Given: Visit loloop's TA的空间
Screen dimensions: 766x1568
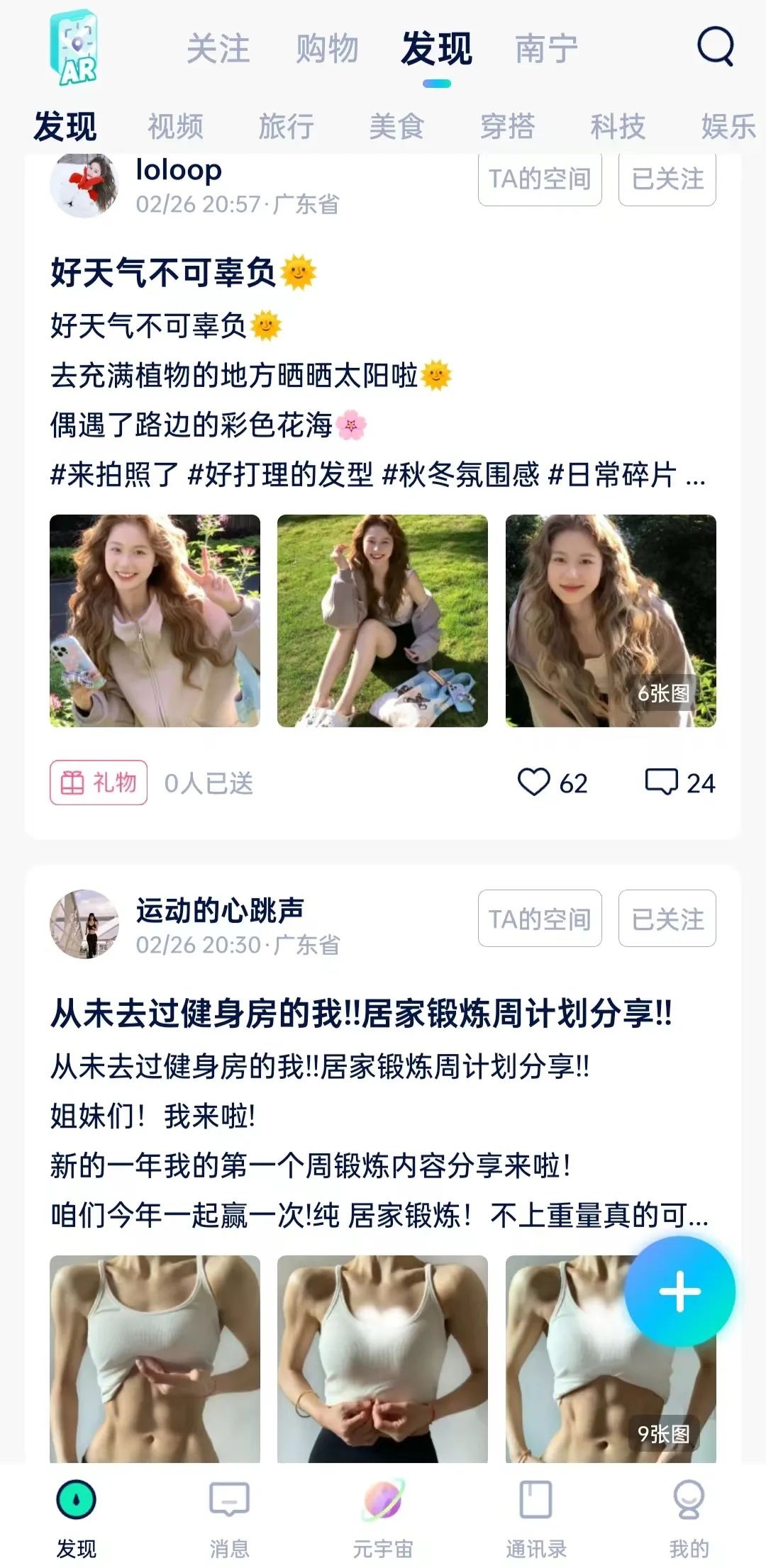Looking at the screenshot, I should [540, 179].
